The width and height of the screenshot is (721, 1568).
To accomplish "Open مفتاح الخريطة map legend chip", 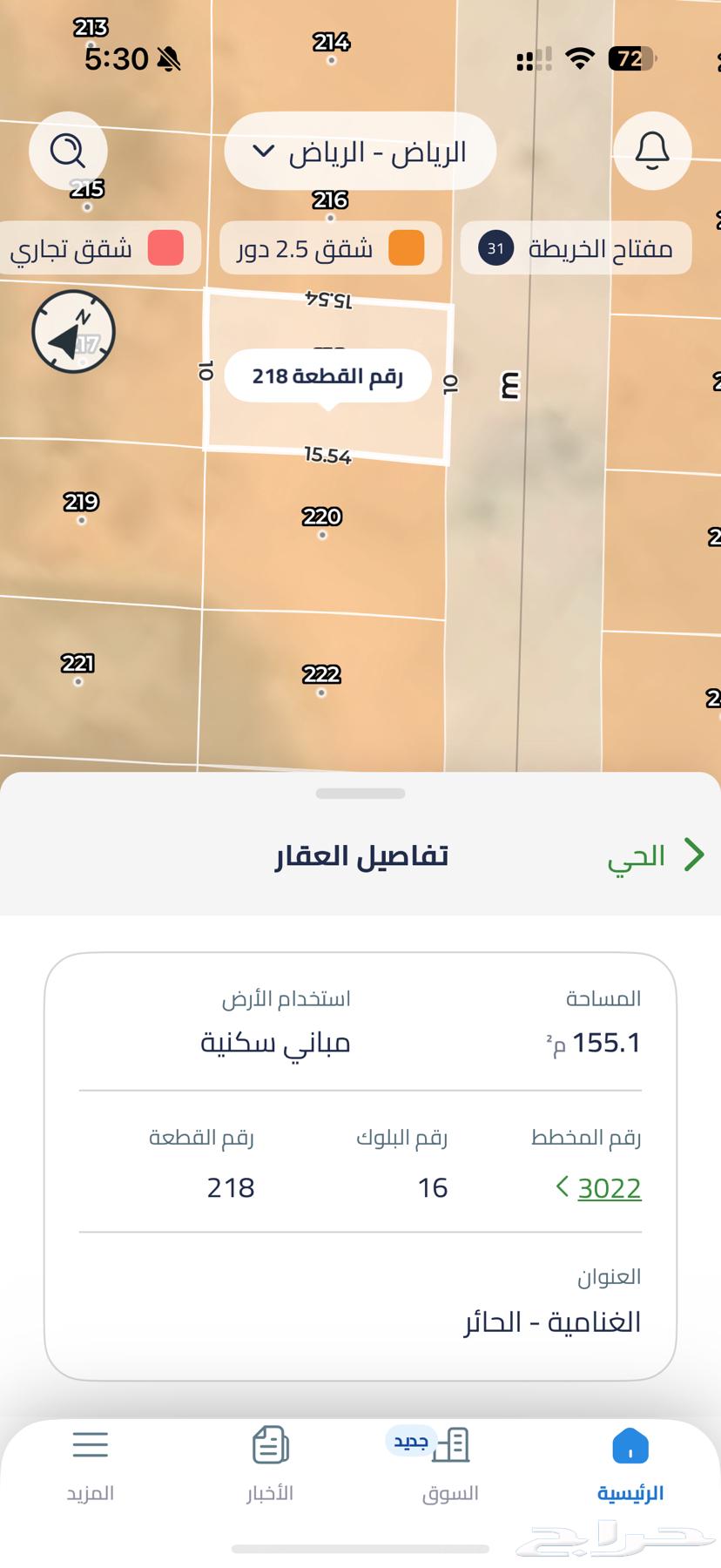I will pos(576,249).
